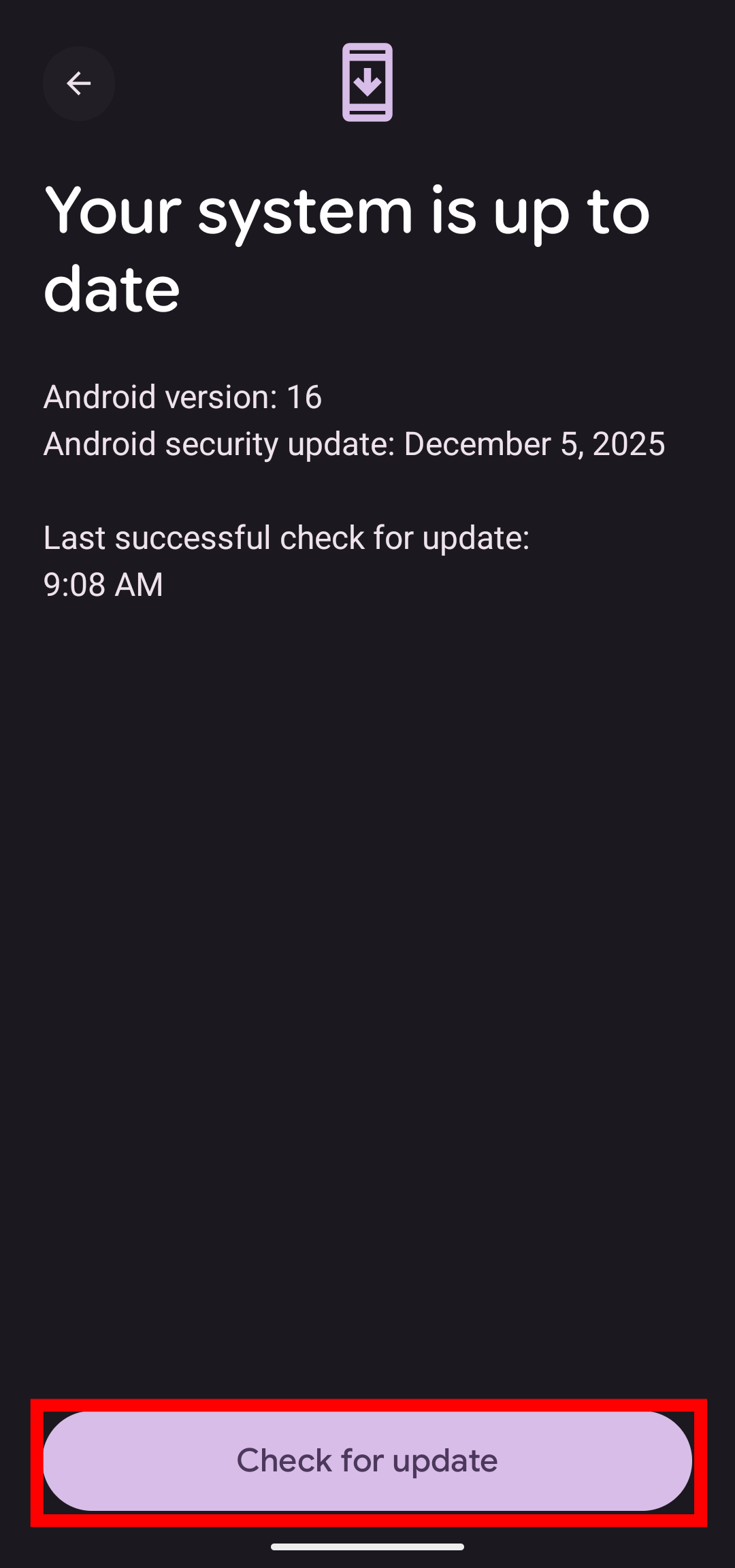Click the '9:08 AM' timestamp

(103, 584)
